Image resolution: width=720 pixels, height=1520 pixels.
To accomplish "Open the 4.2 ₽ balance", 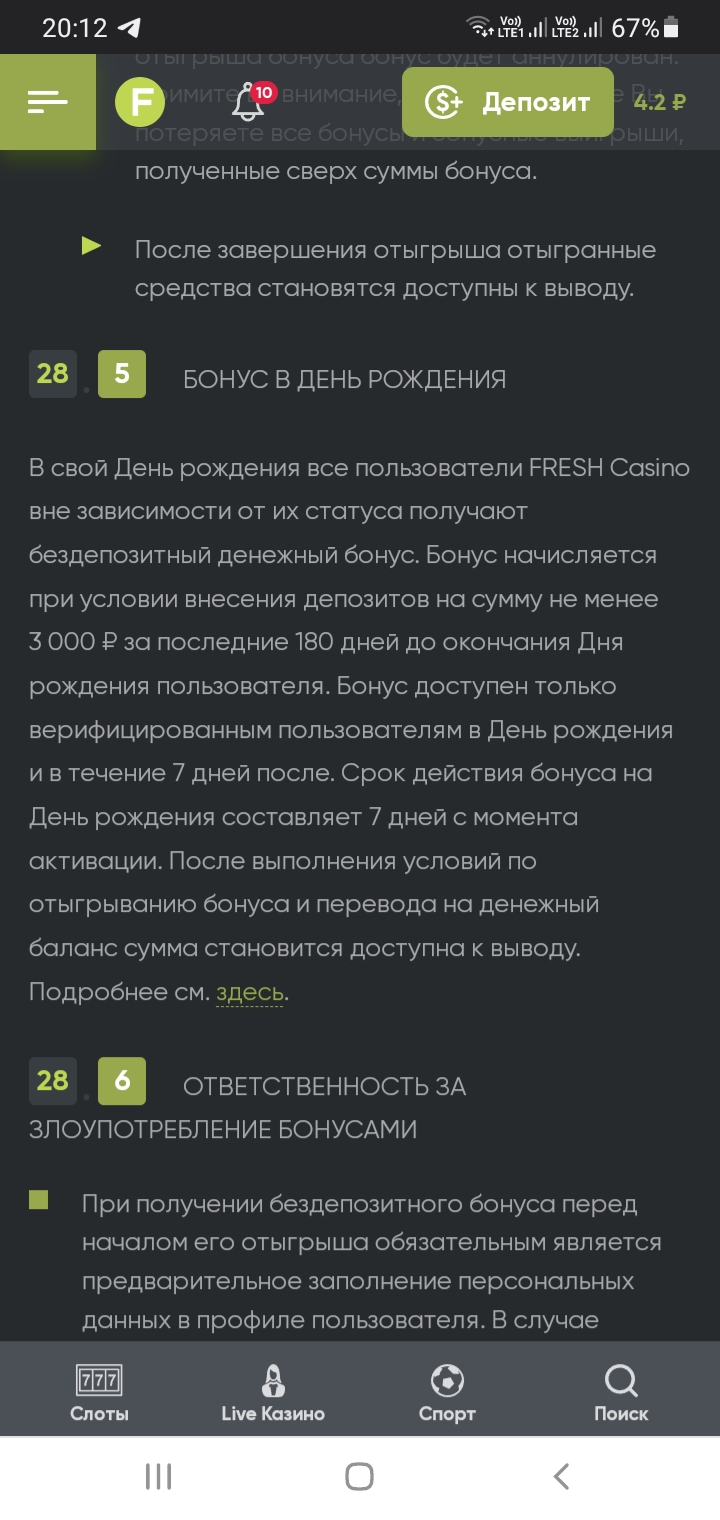I will [660, 102].
